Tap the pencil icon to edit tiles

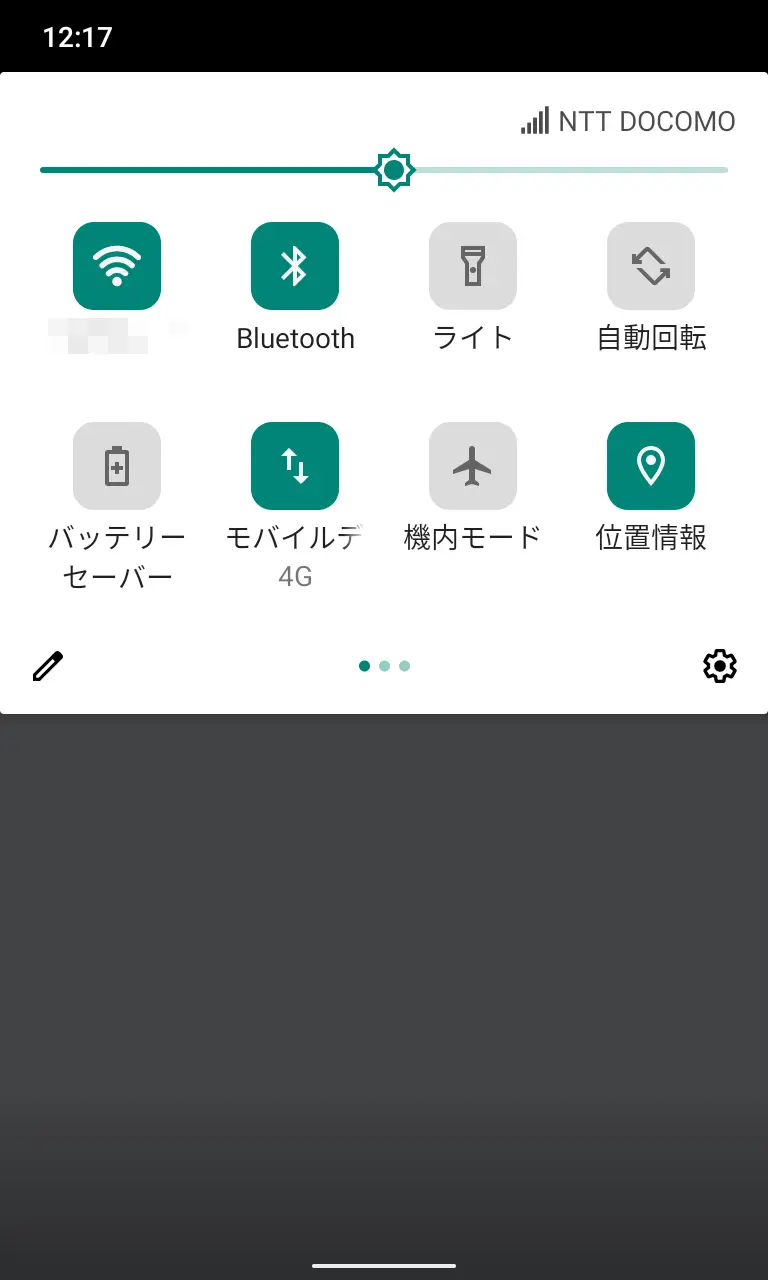tap(48, 666)
